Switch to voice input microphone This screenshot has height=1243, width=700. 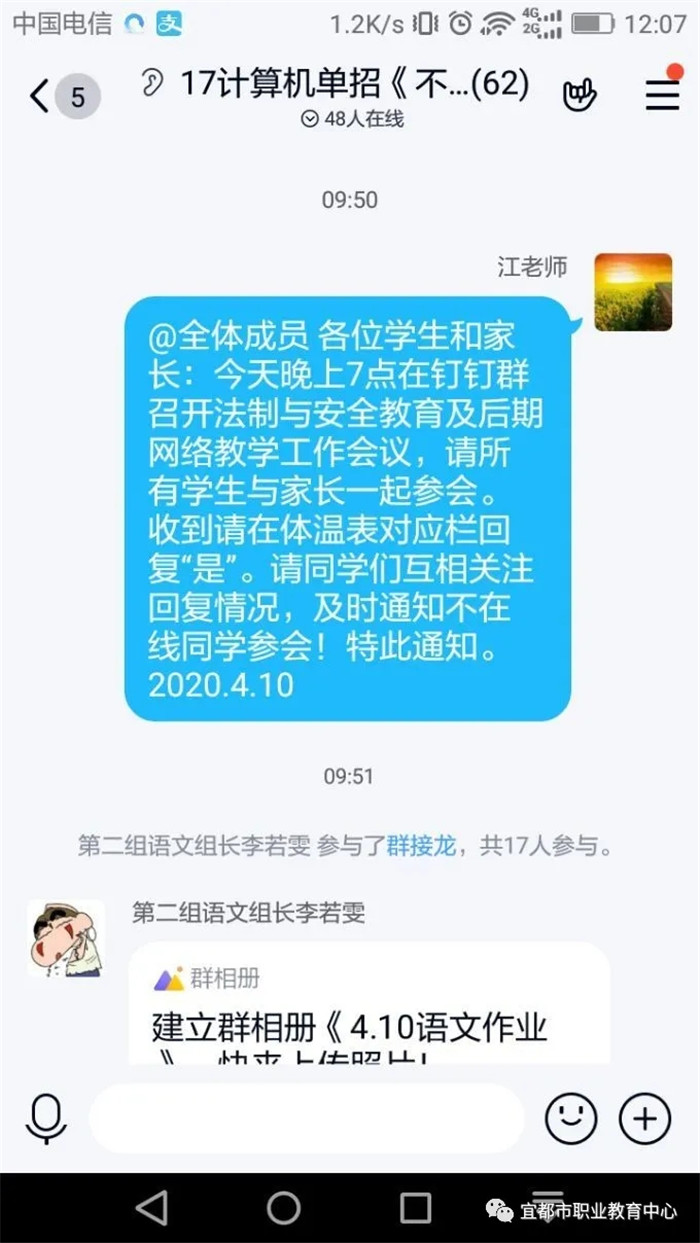46,1118
